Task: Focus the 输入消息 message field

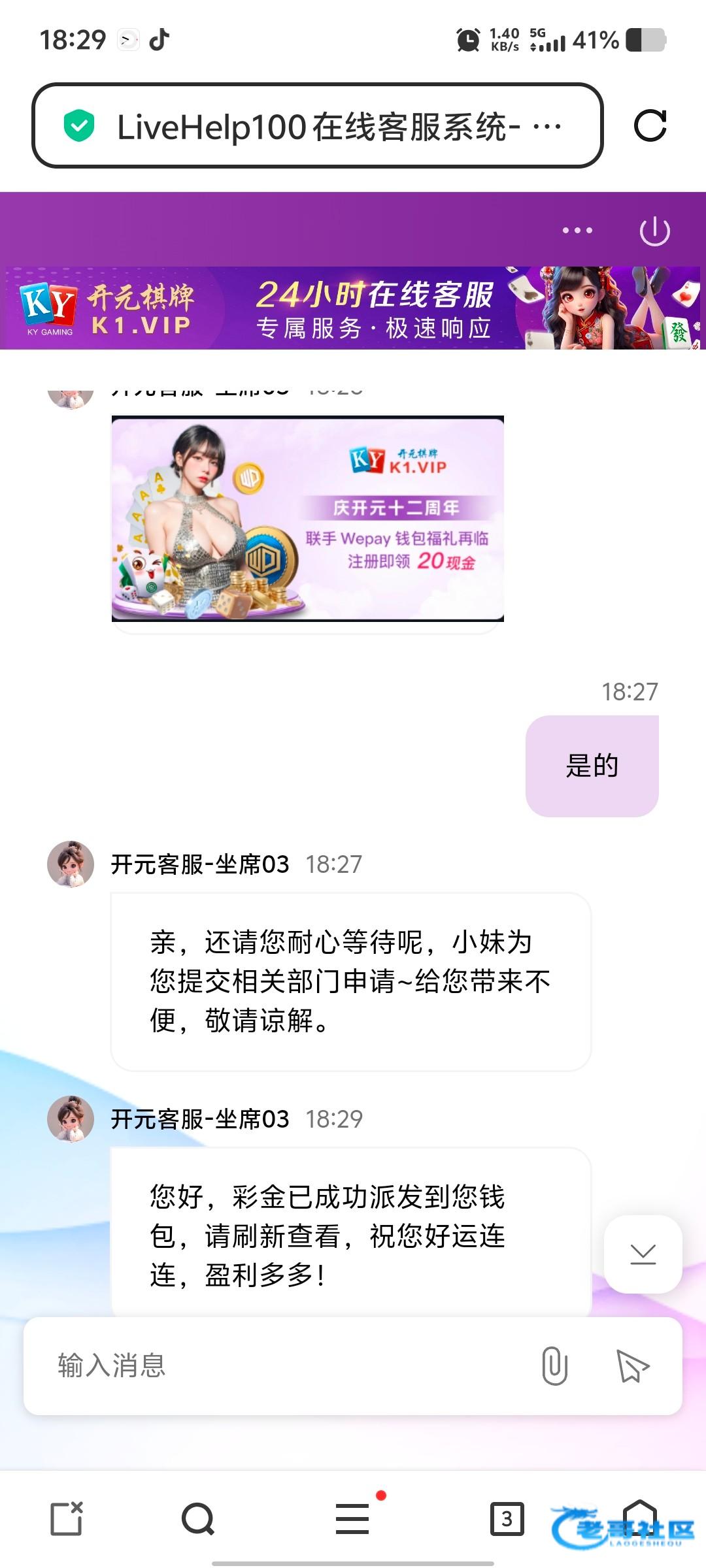Action: pos(281,1365)
